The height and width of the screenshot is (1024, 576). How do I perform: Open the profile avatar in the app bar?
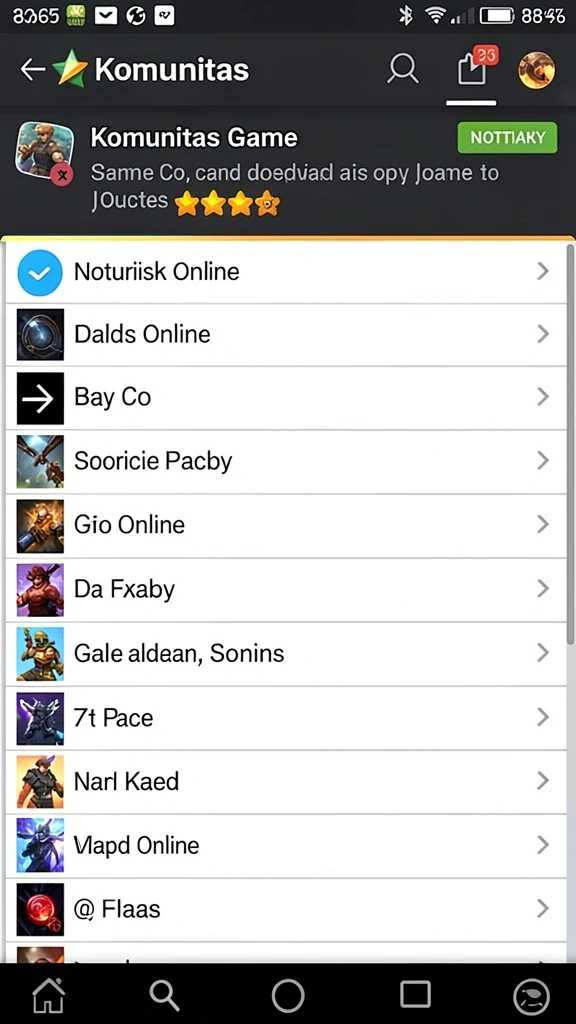(x=536, y=70)
